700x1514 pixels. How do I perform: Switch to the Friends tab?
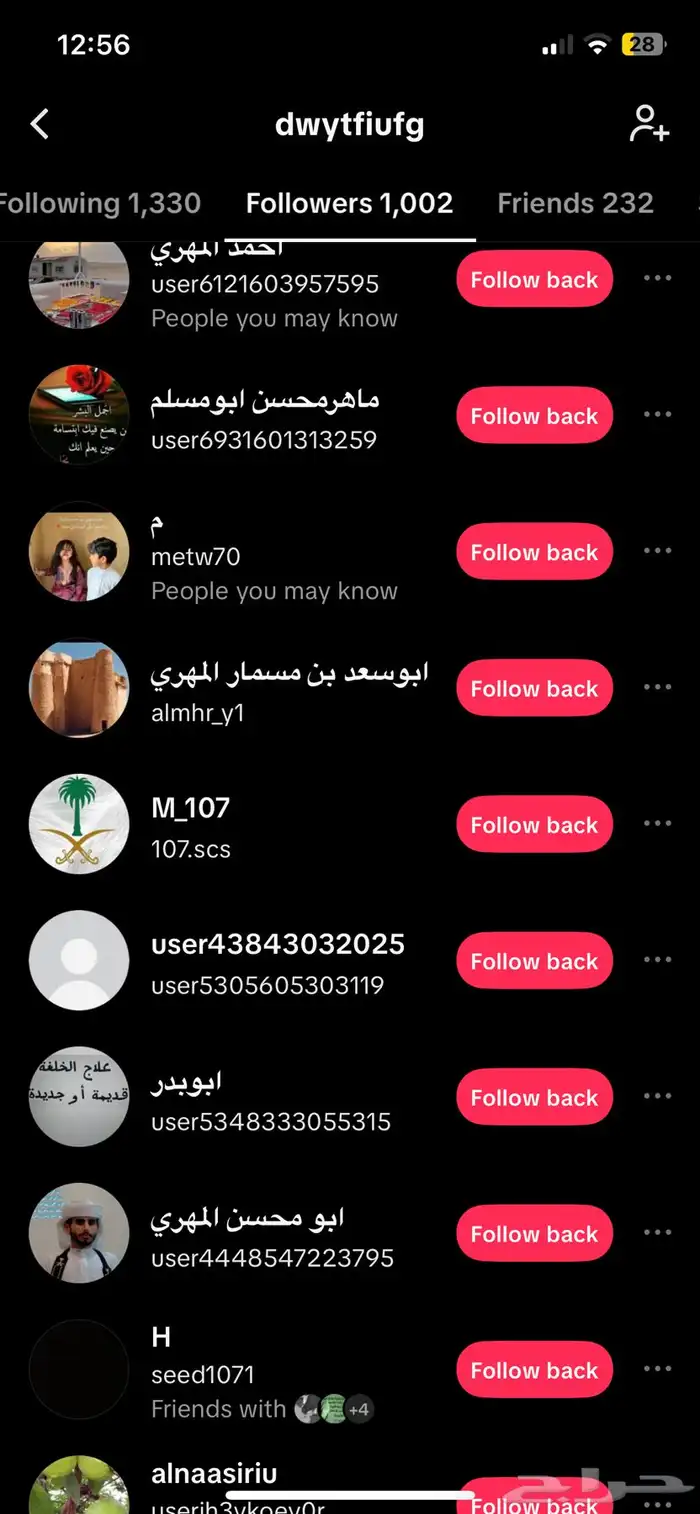tap(575, 203)
